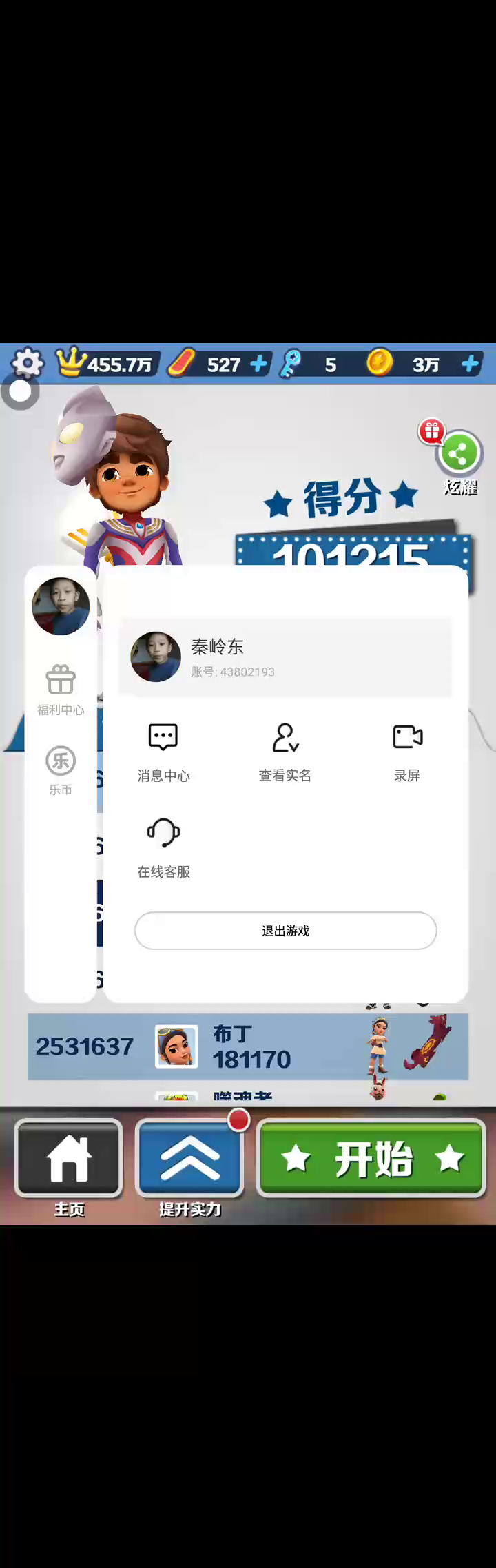Tap the floating assistant circle
The width and height of the screenshot is (496, 1568).
coord(20,391)
